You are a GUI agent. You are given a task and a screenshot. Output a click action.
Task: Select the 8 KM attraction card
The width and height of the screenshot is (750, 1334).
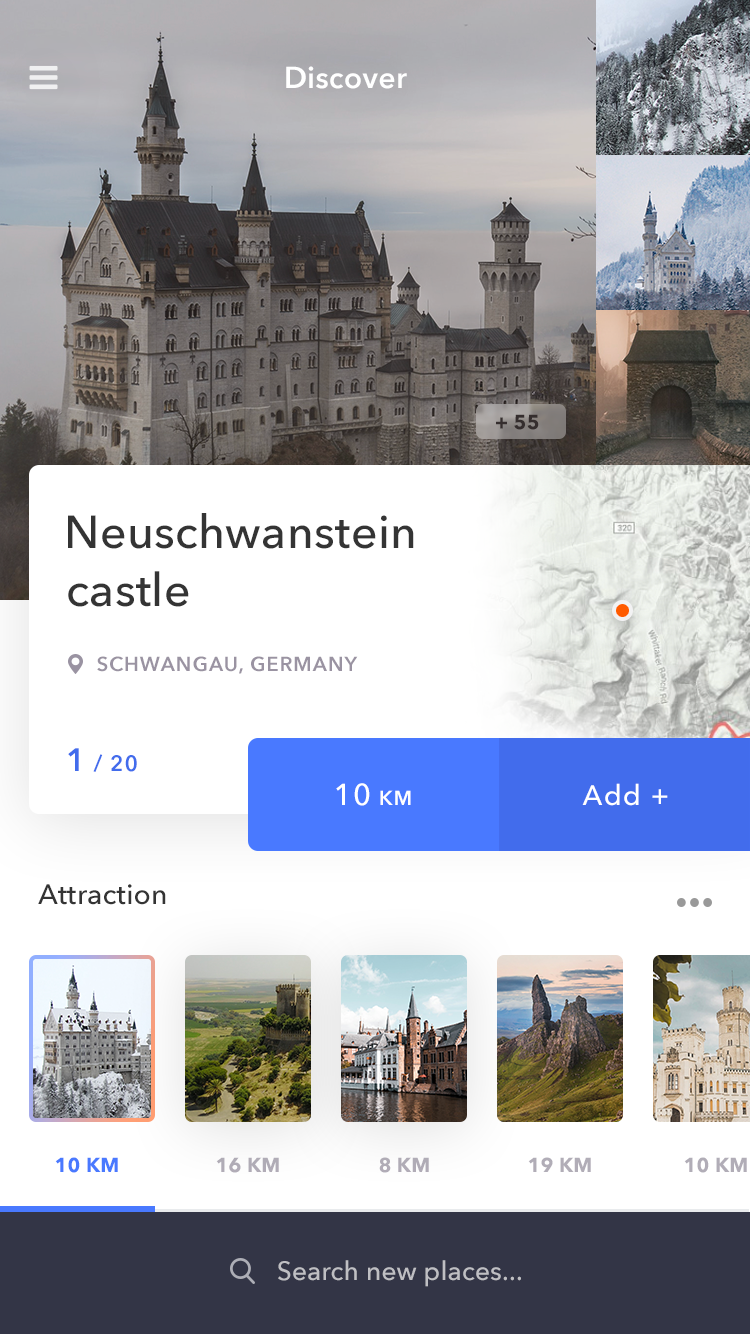[x=404, y=1038]
